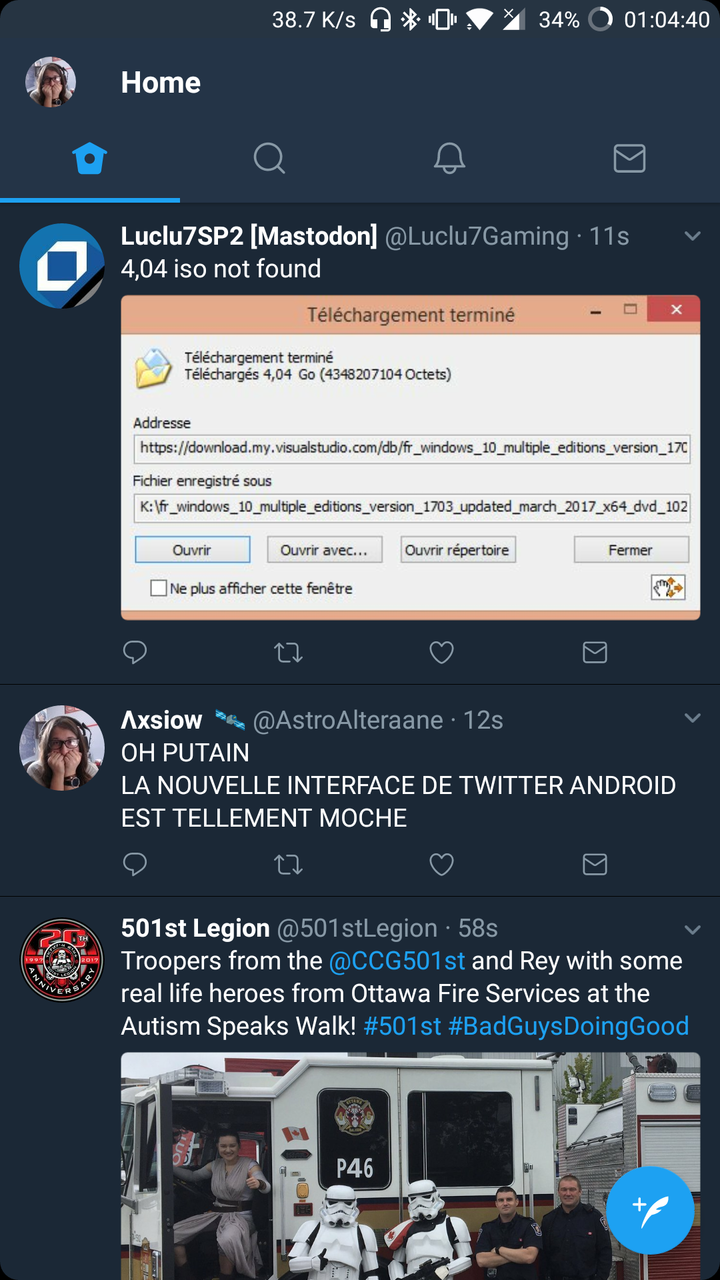
Task: Retweet Luclu7SP2's tweet
Action: [x=288, y=653]
